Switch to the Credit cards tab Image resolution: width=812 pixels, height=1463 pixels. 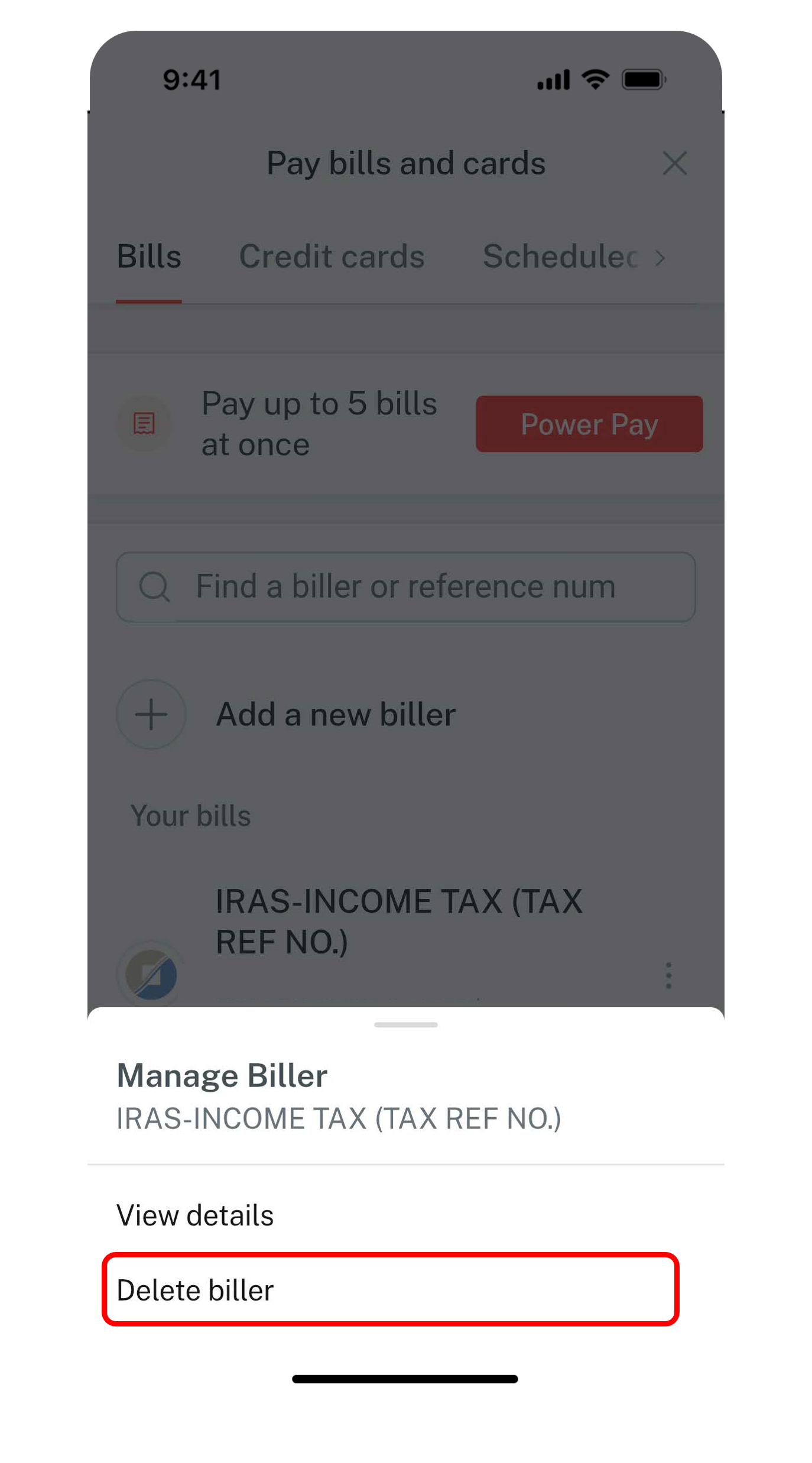332,257
